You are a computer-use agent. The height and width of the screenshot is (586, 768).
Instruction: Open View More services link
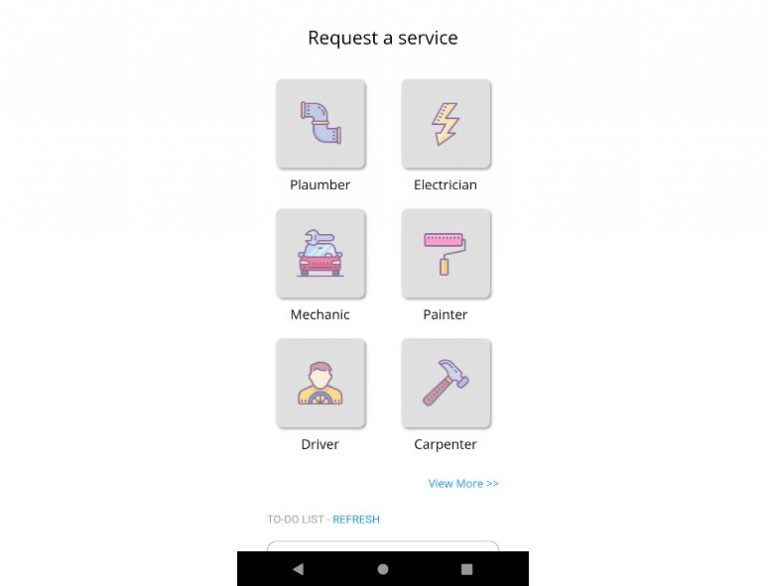(463, 483)
